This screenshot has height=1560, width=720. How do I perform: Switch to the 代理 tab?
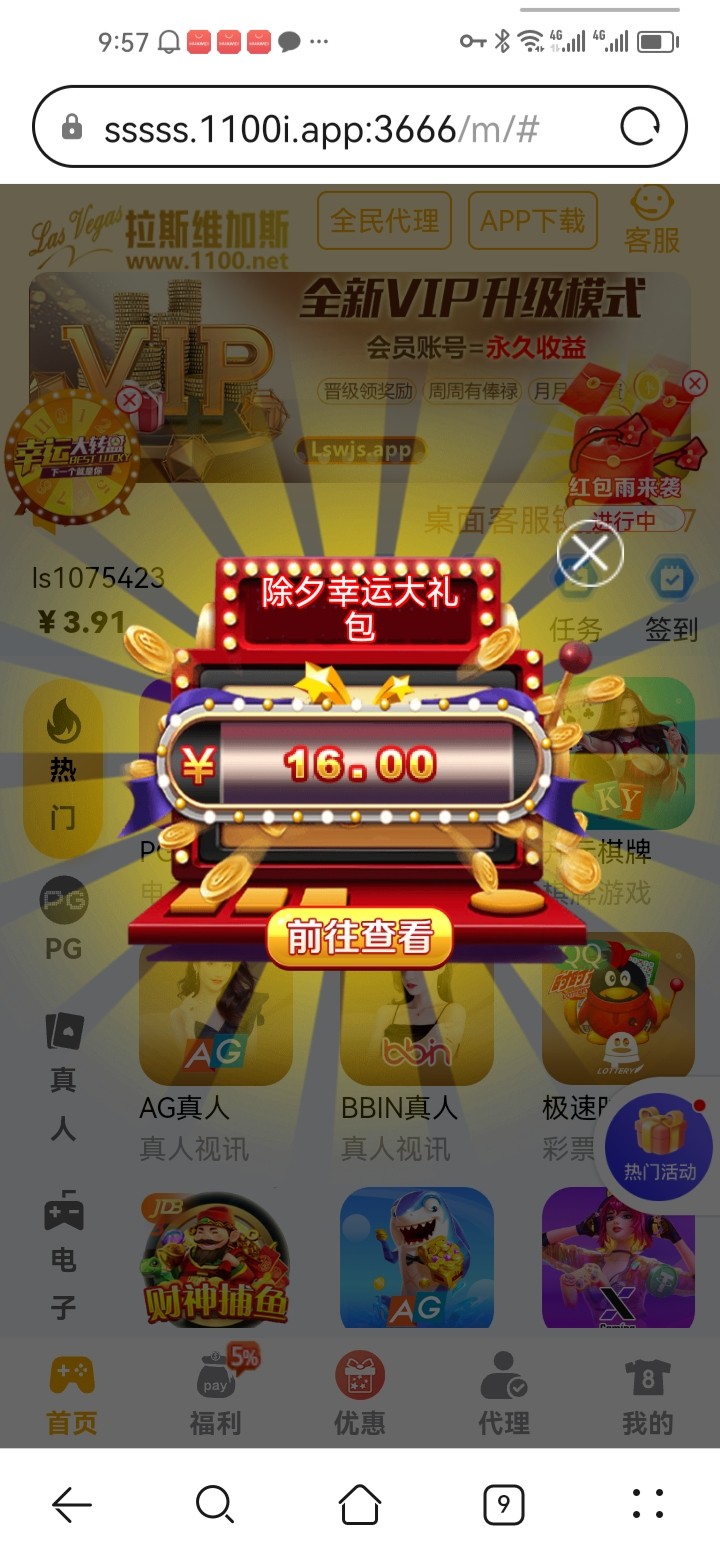[504, 1394]
